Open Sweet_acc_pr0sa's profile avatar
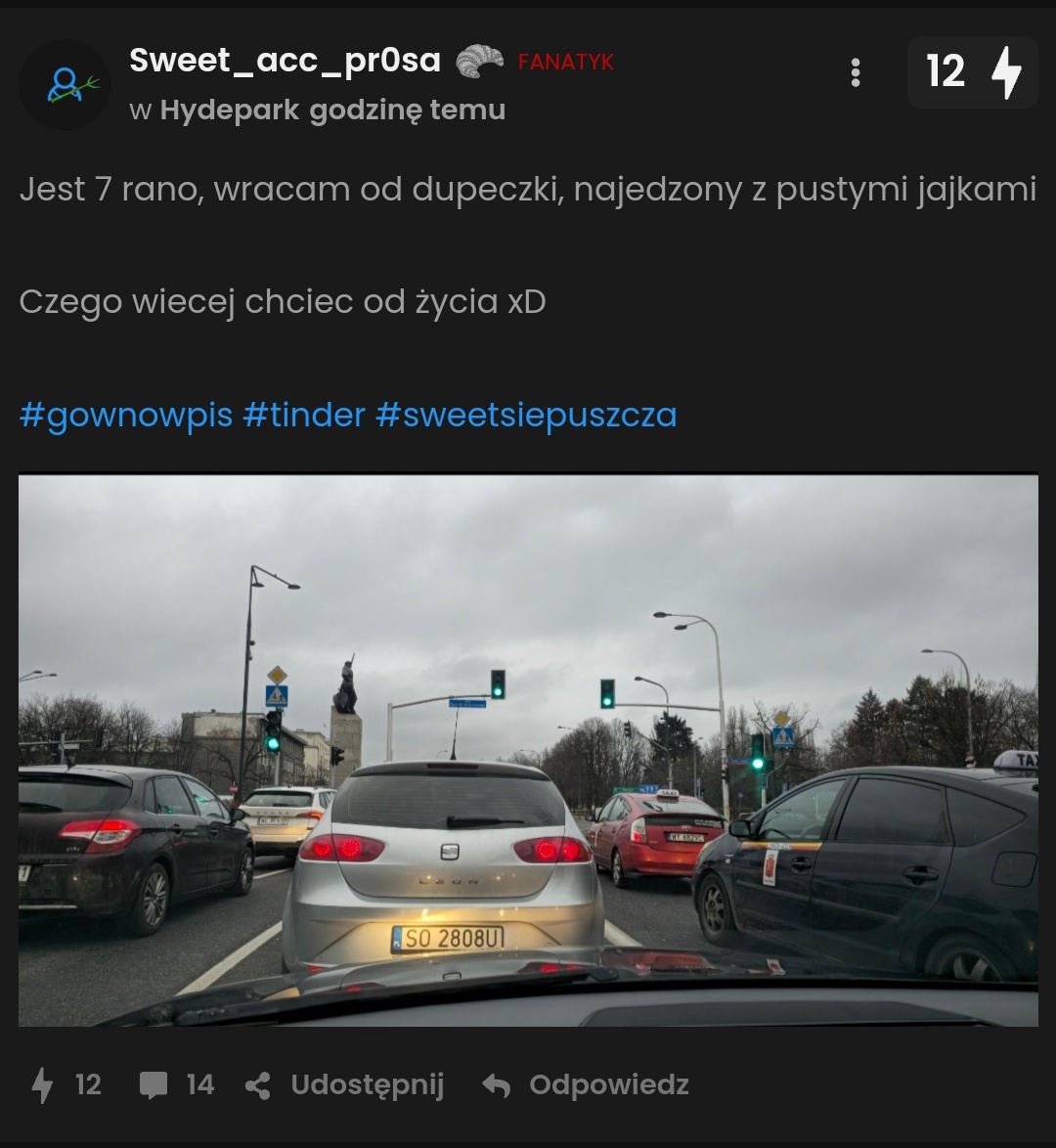This screenshot has height=1148, width=1056. coord(65,85)
